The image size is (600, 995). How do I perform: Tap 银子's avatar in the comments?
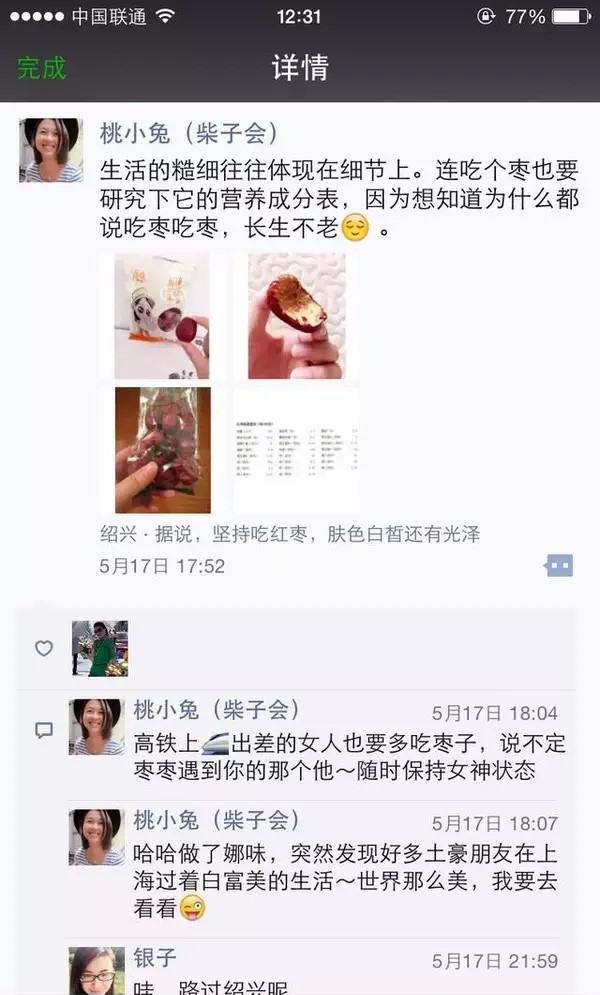[x=97, y=970]
